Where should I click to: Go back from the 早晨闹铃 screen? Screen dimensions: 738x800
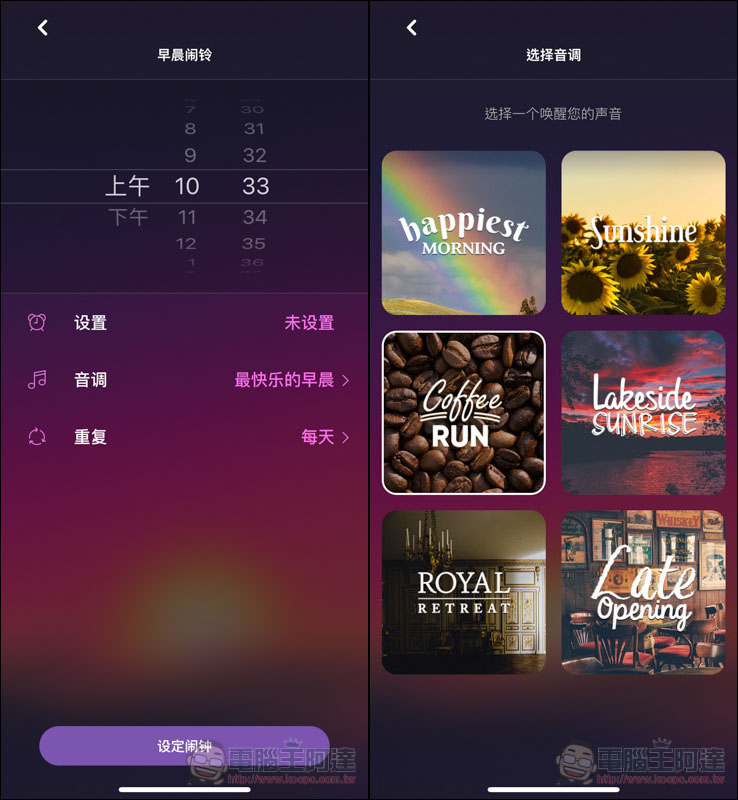coord(43,28)
